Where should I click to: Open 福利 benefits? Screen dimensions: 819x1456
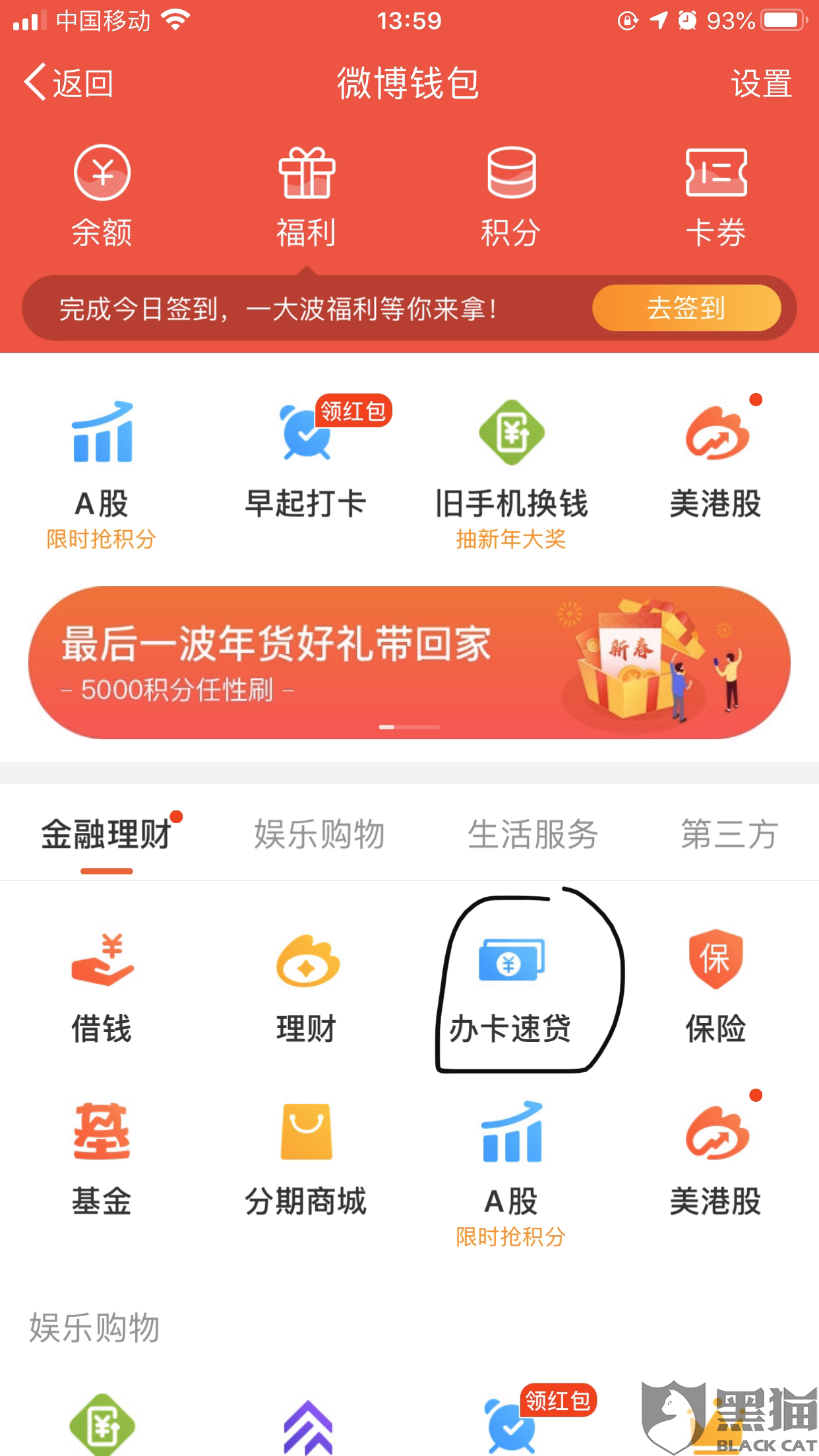click(306, 196)
